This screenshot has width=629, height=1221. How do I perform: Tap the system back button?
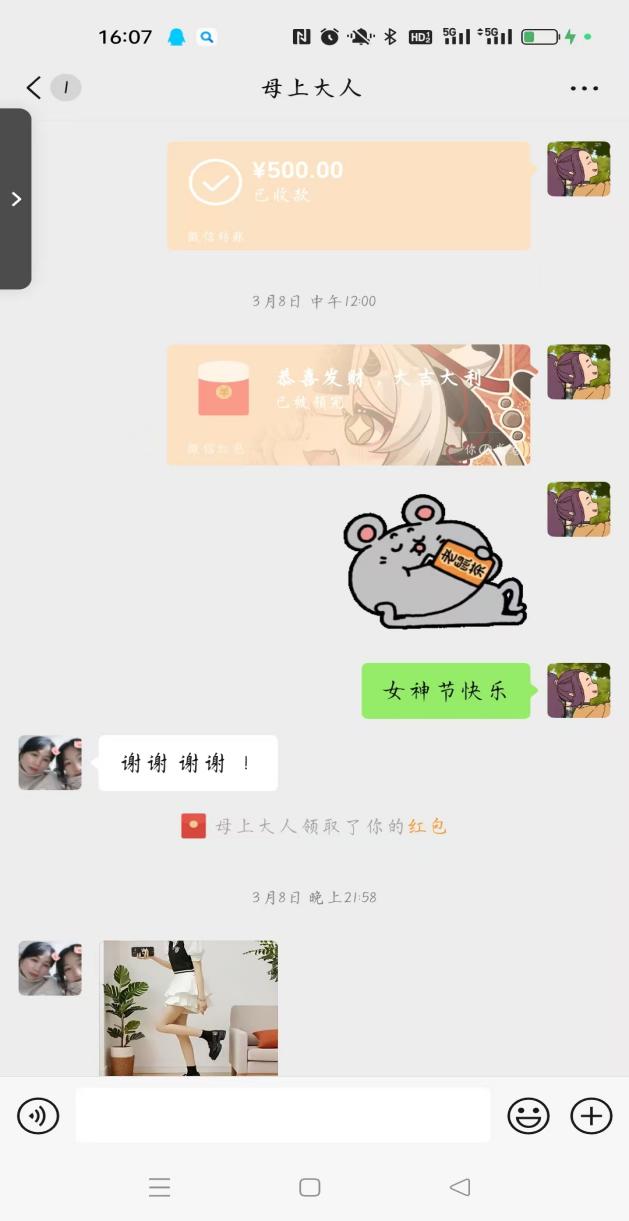(x=459, y=1187)
